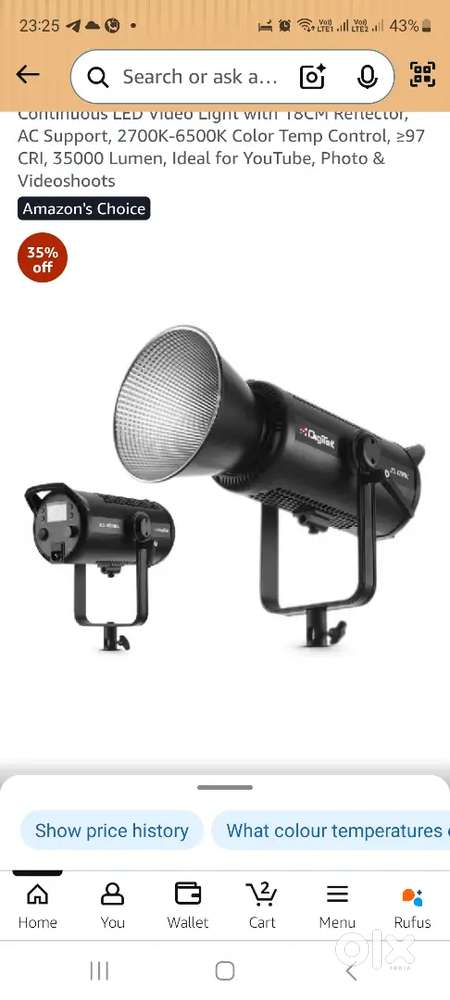Open the camera lens search icon
This screenshot has height=1000, width=450.
click(x=312, y=77)
